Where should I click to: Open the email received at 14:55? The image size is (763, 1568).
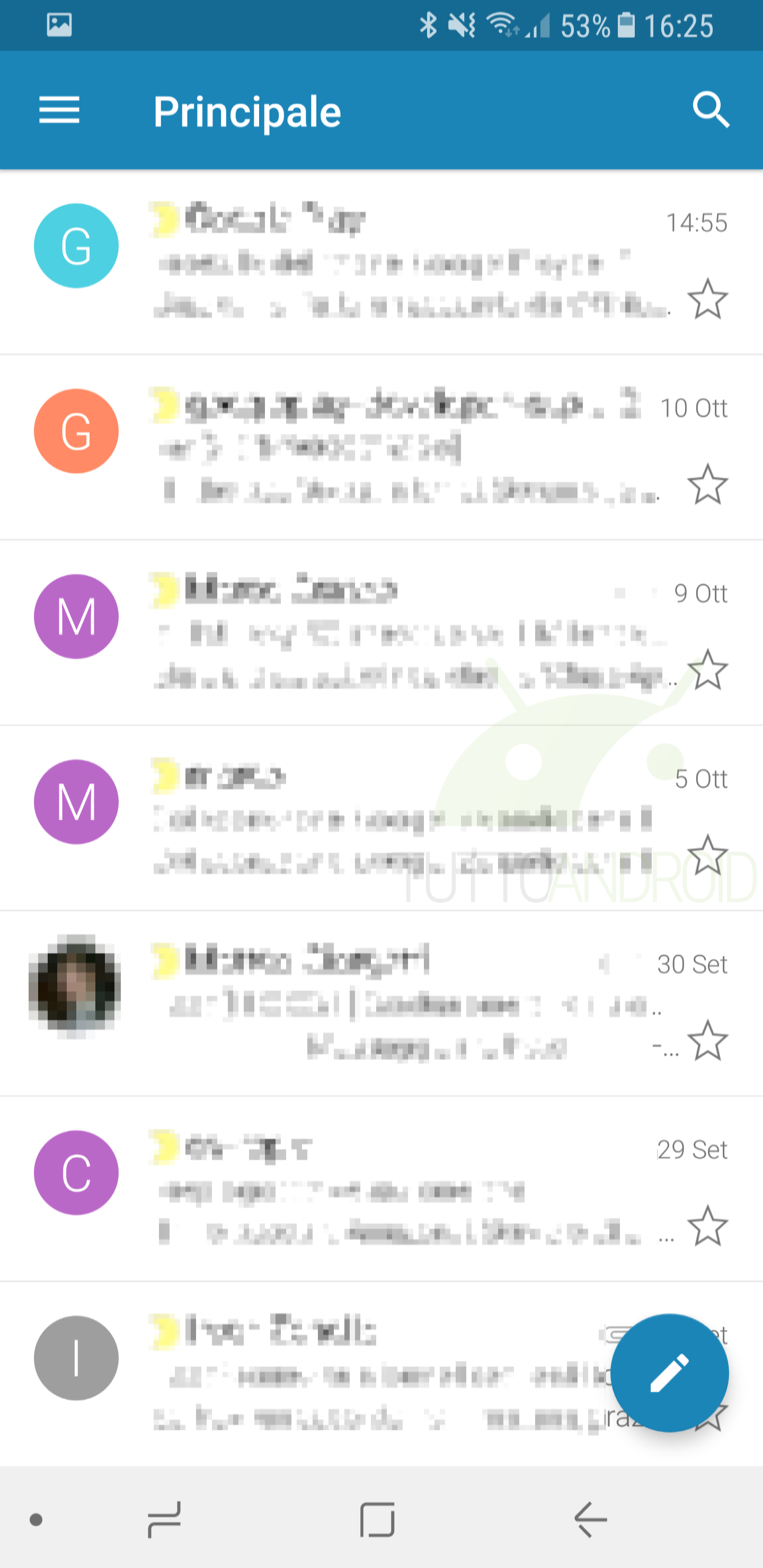(381, 263)
